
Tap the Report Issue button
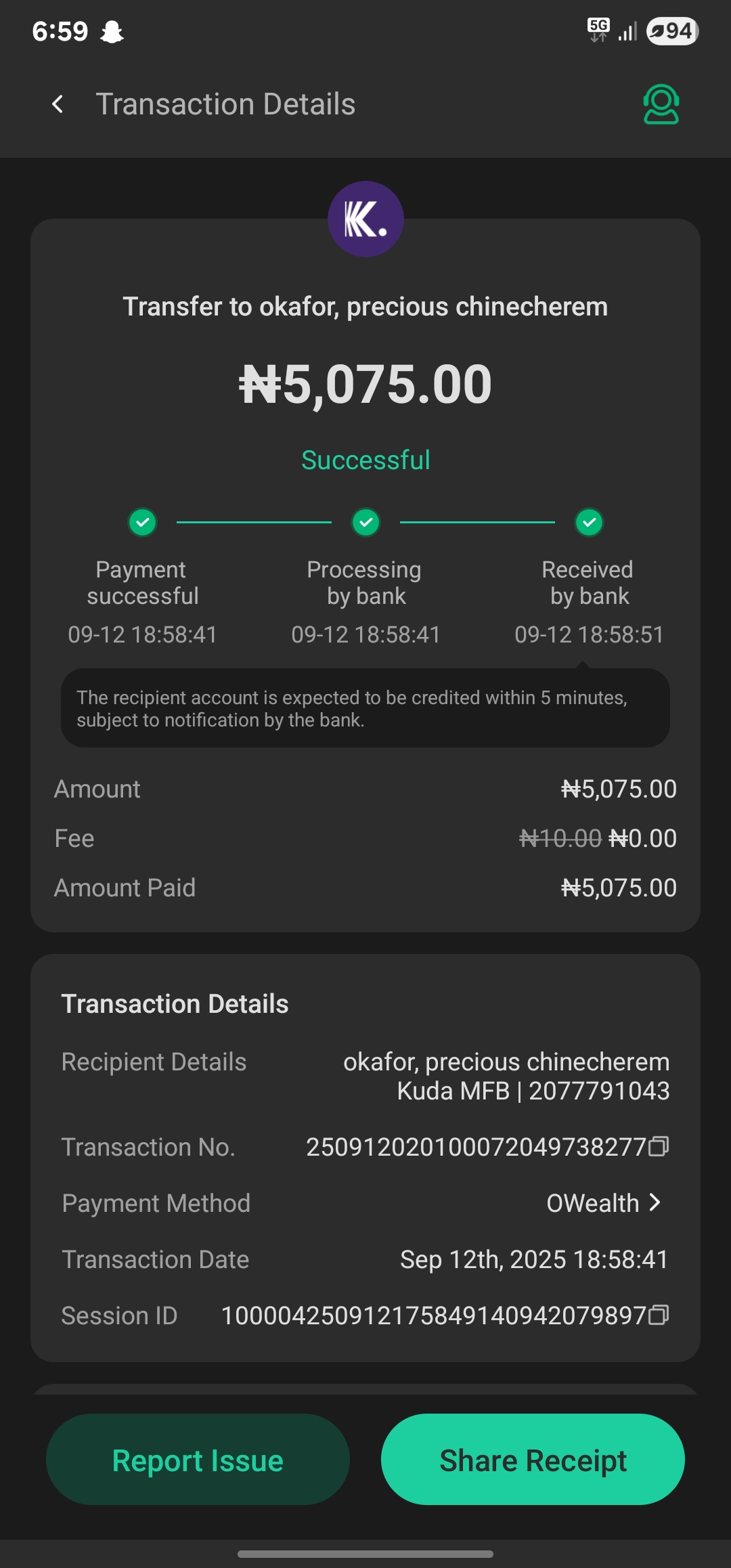[x=198, y=1460]
